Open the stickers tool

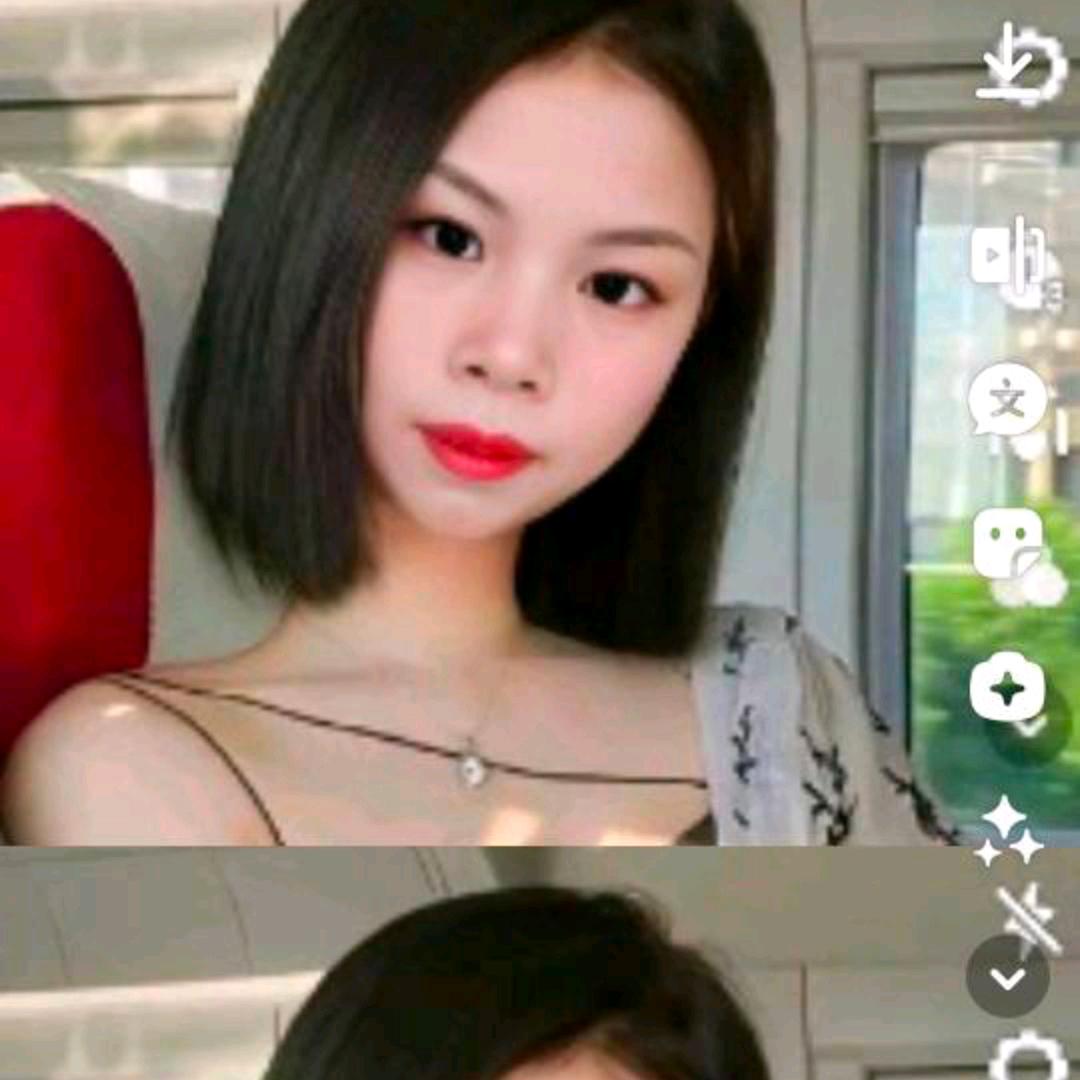(1008, 543)
